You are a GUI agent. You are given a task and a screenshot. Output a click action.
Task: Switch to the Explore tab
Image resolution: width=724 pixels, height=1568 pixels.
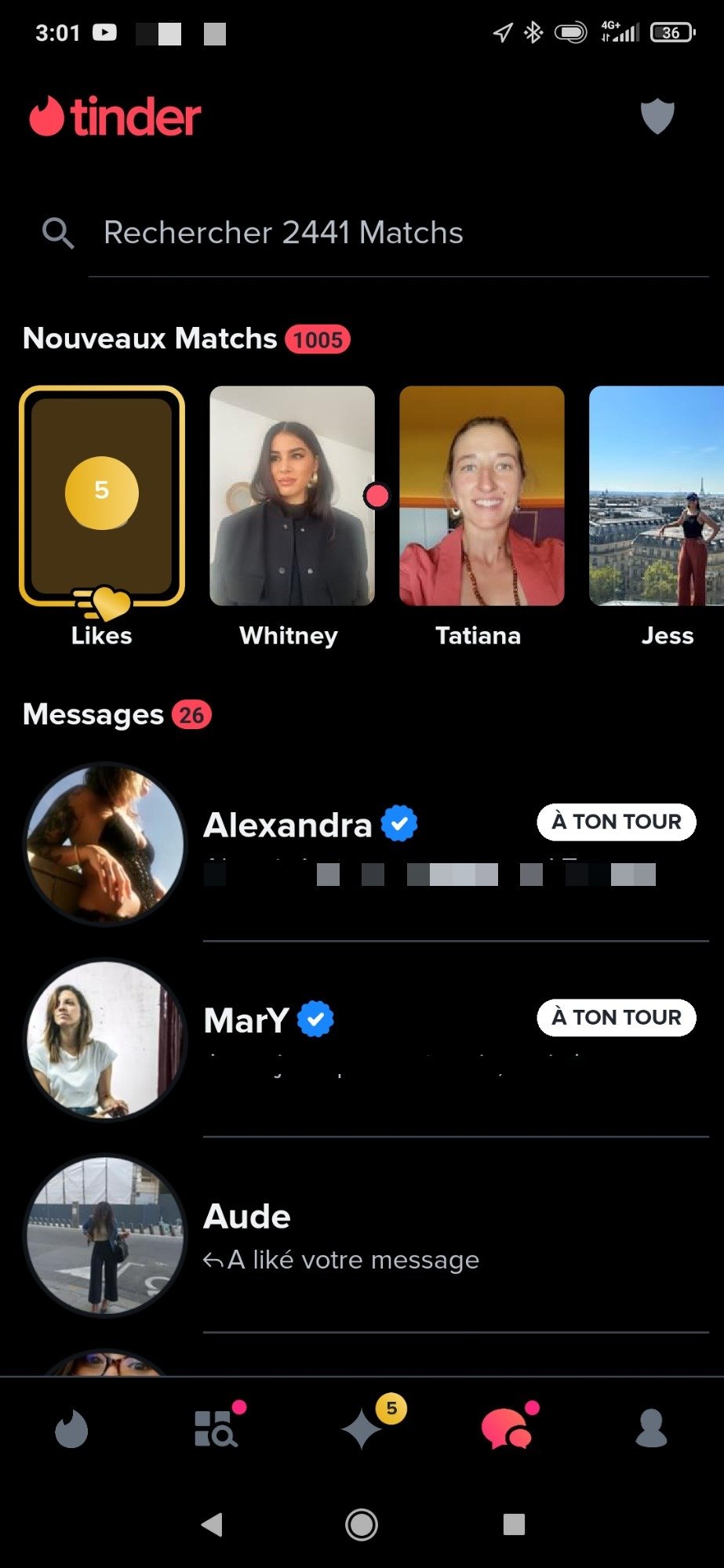(x=216, y=1428)
